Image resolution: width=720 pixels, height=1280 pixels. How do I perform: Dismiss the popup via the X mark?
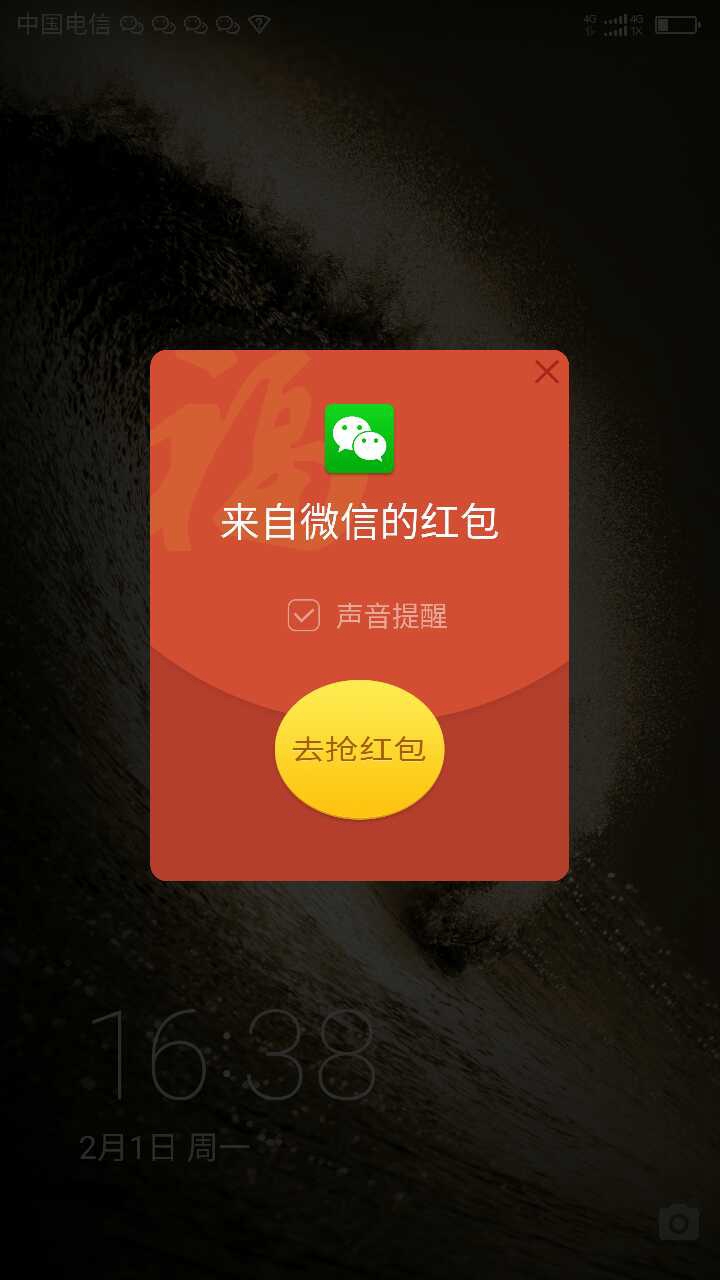(x=546, y=372)
